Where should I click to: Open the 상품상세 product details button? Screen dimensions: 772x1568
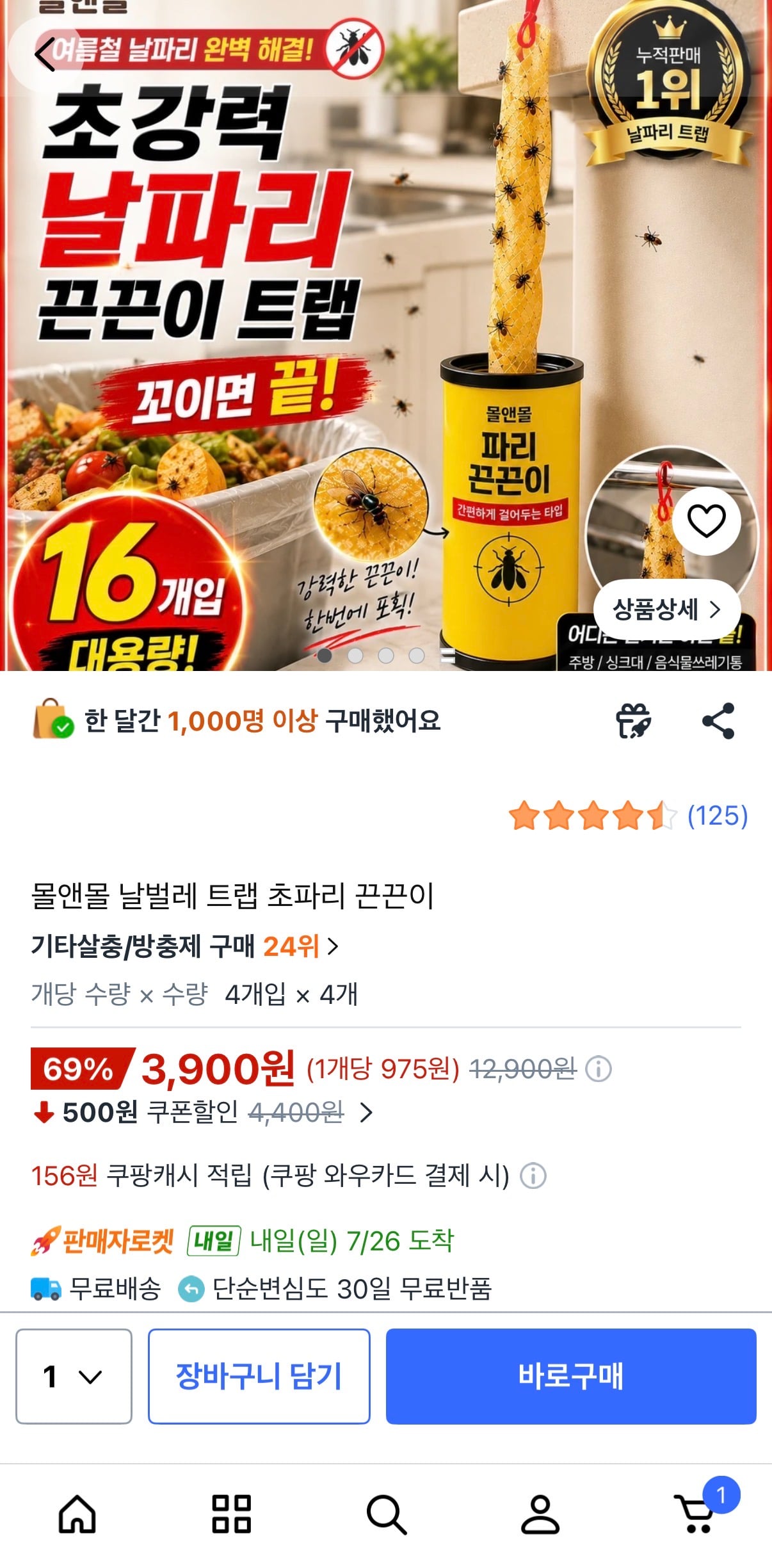[666, 610]
